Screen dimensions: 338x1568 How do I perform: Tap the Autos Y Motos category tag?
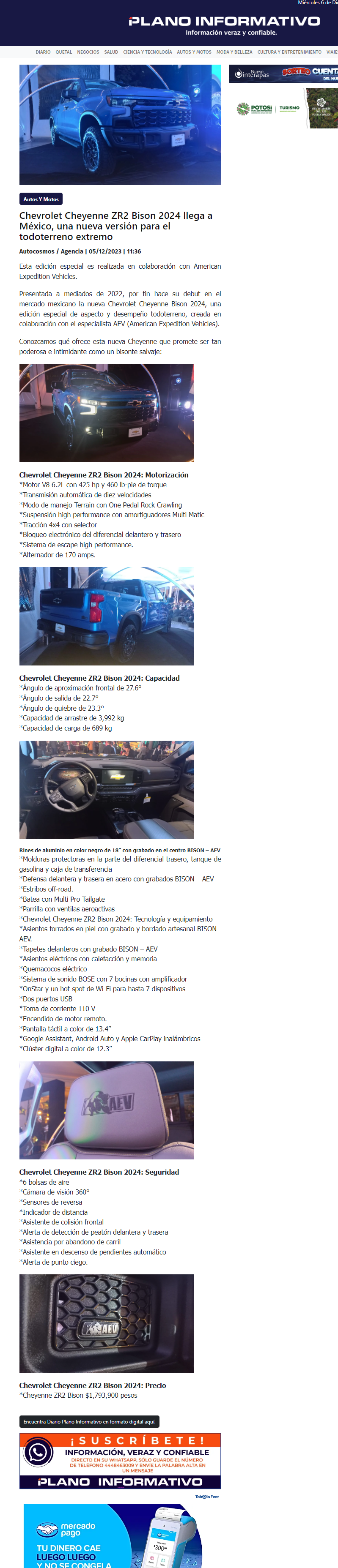(x=41, y=199)
